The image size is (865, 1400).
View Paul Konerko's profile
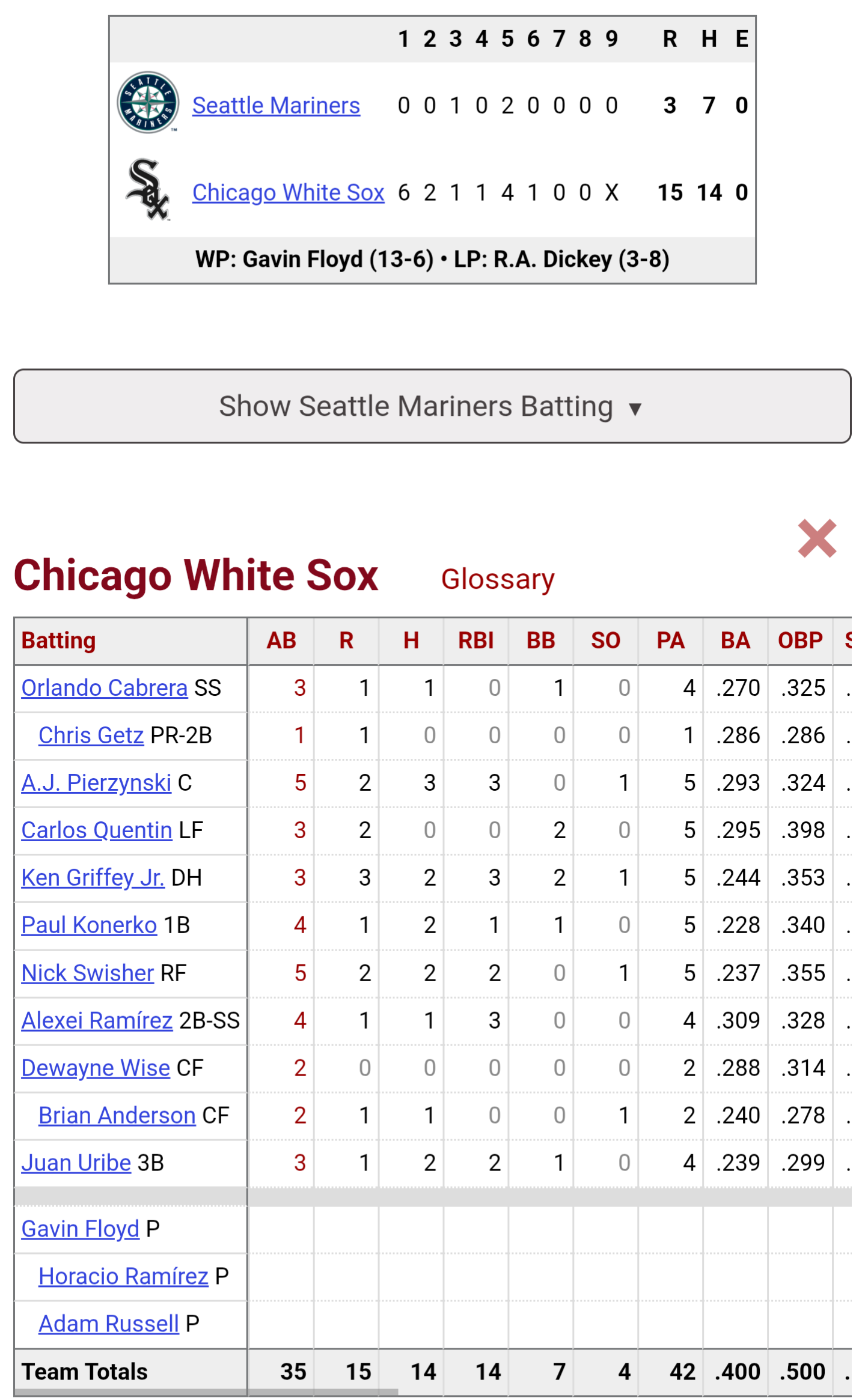(89, 925)
